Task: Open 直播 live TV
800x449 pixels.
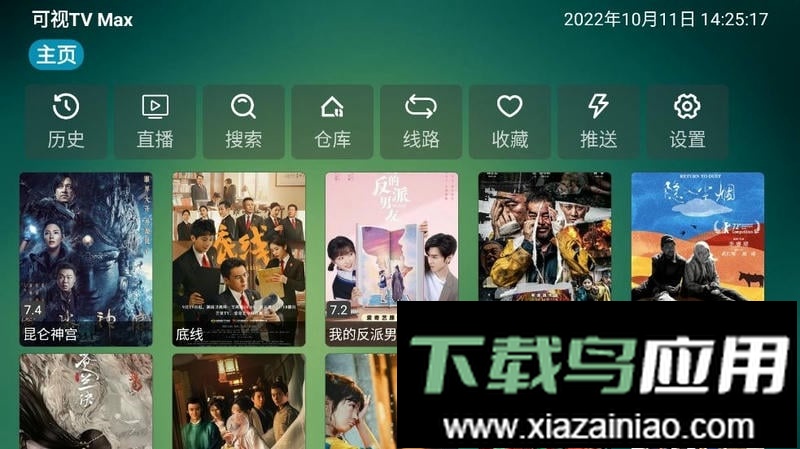Action: point(155,122)
